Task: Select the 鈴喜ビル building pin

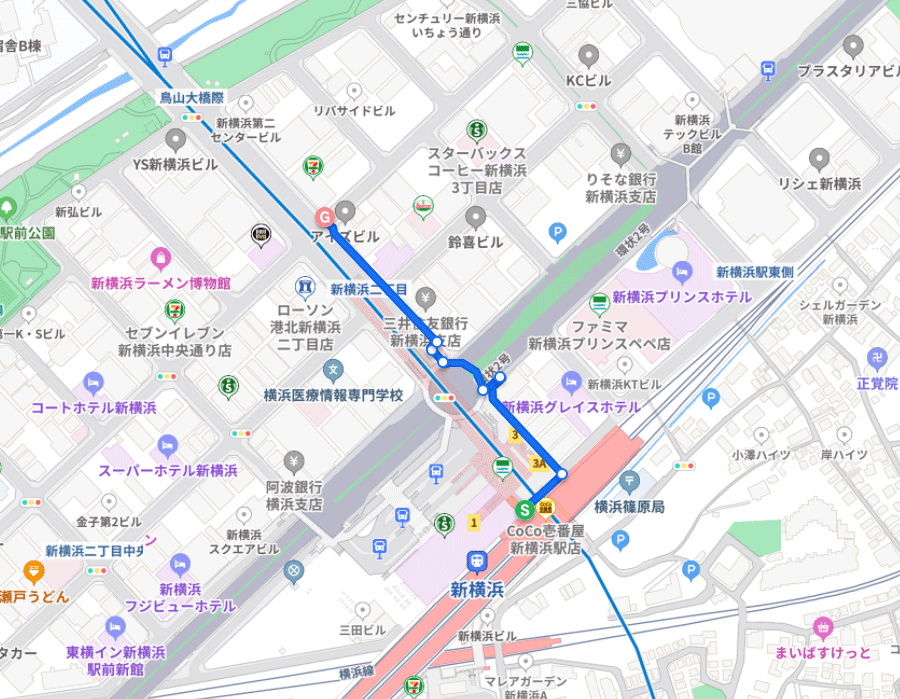Action: (x=476, y=216)
